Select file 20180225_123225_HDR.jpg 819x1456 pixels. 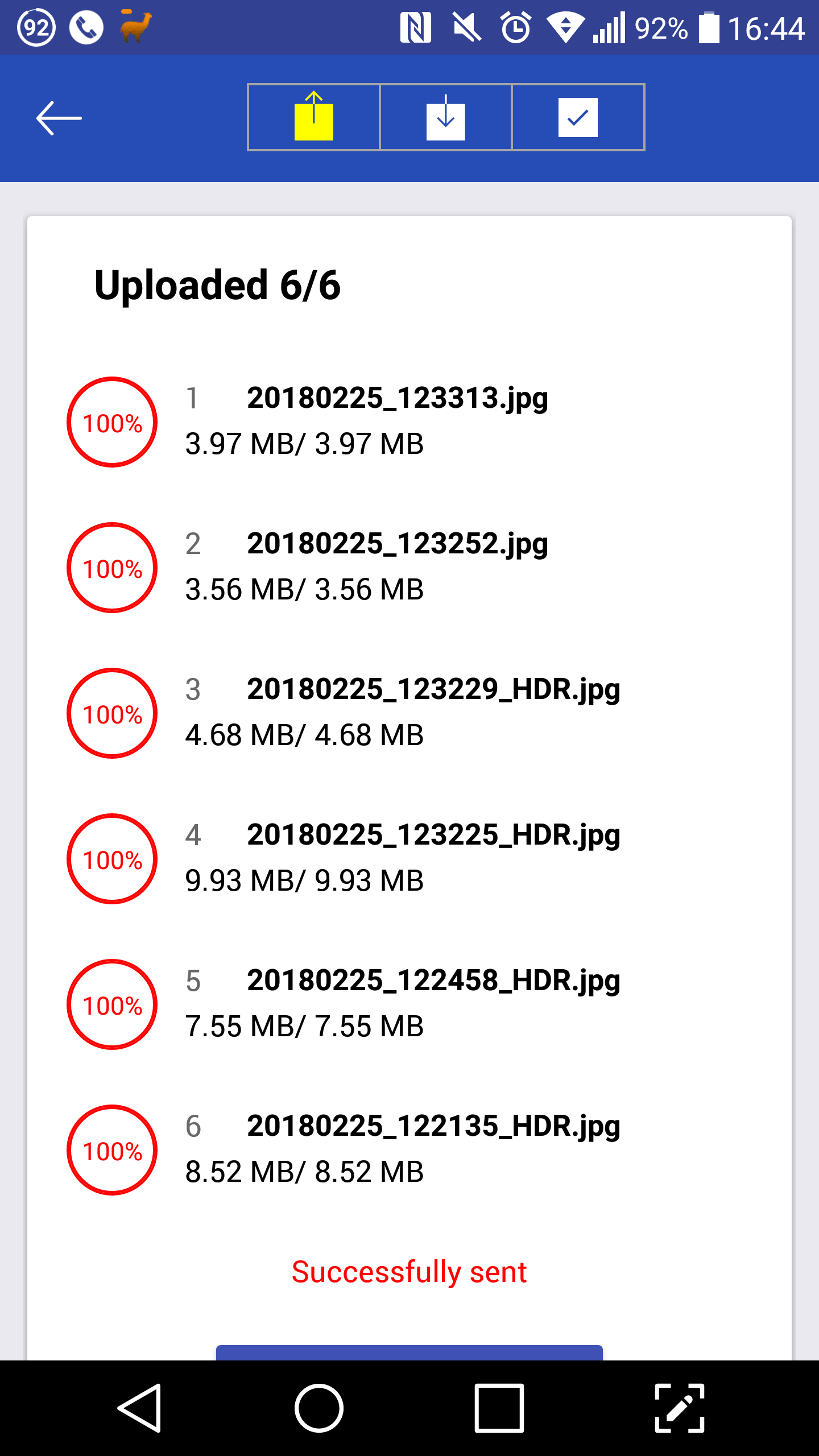433,835
